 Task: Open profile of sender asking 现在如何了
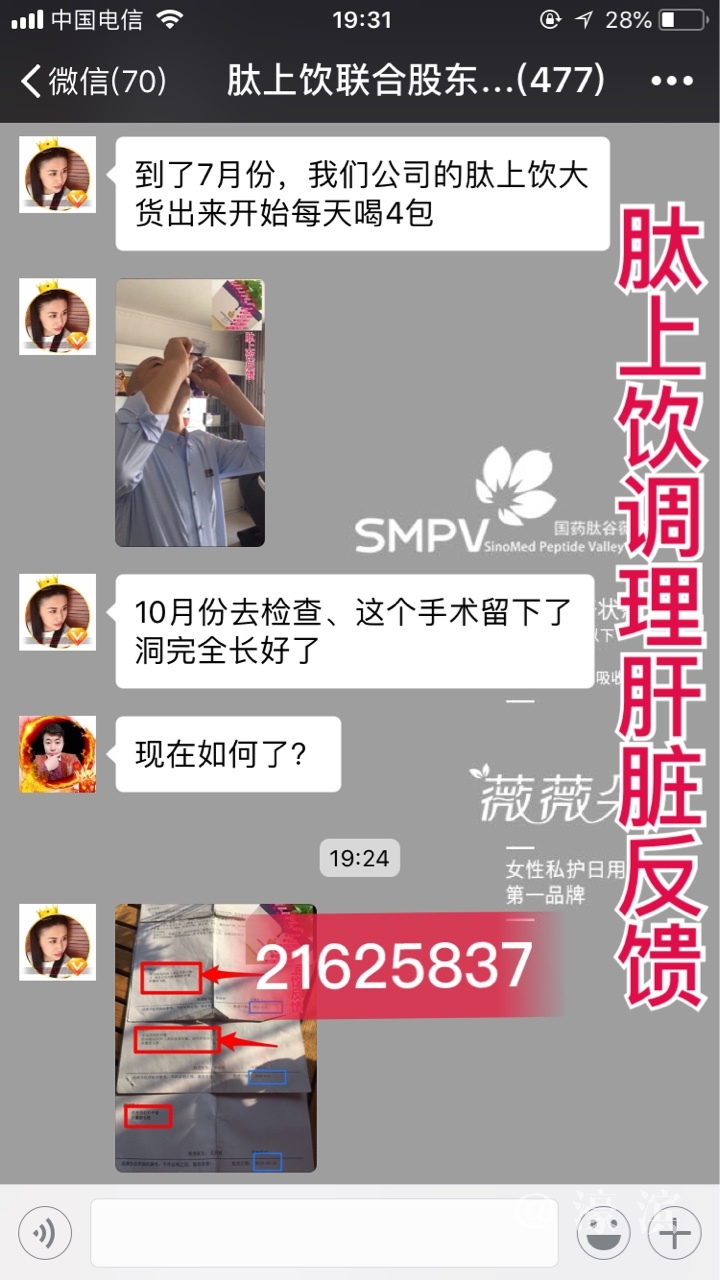pyautogui.click(x=58, y=754)
